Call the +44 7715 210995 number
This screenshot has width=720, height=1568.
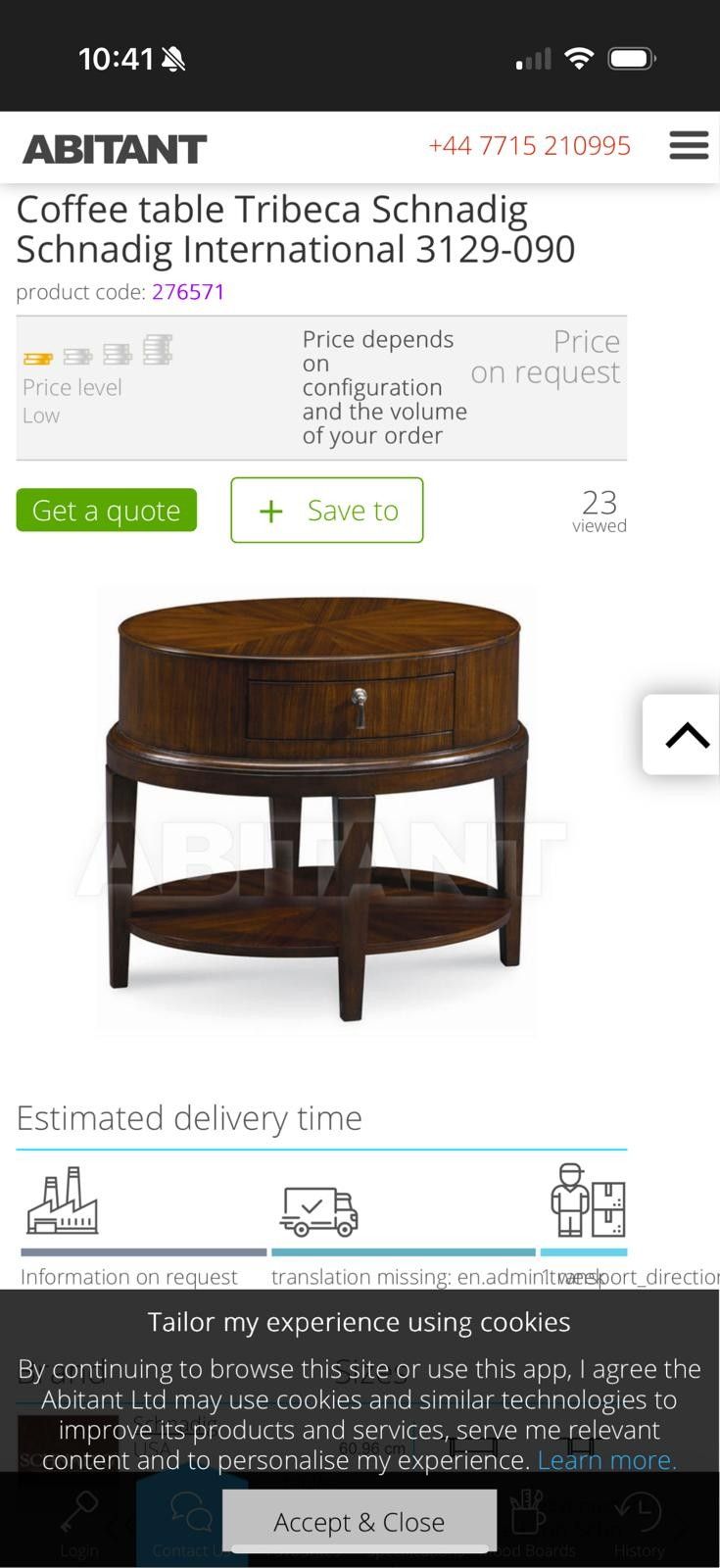click(530, 144)
